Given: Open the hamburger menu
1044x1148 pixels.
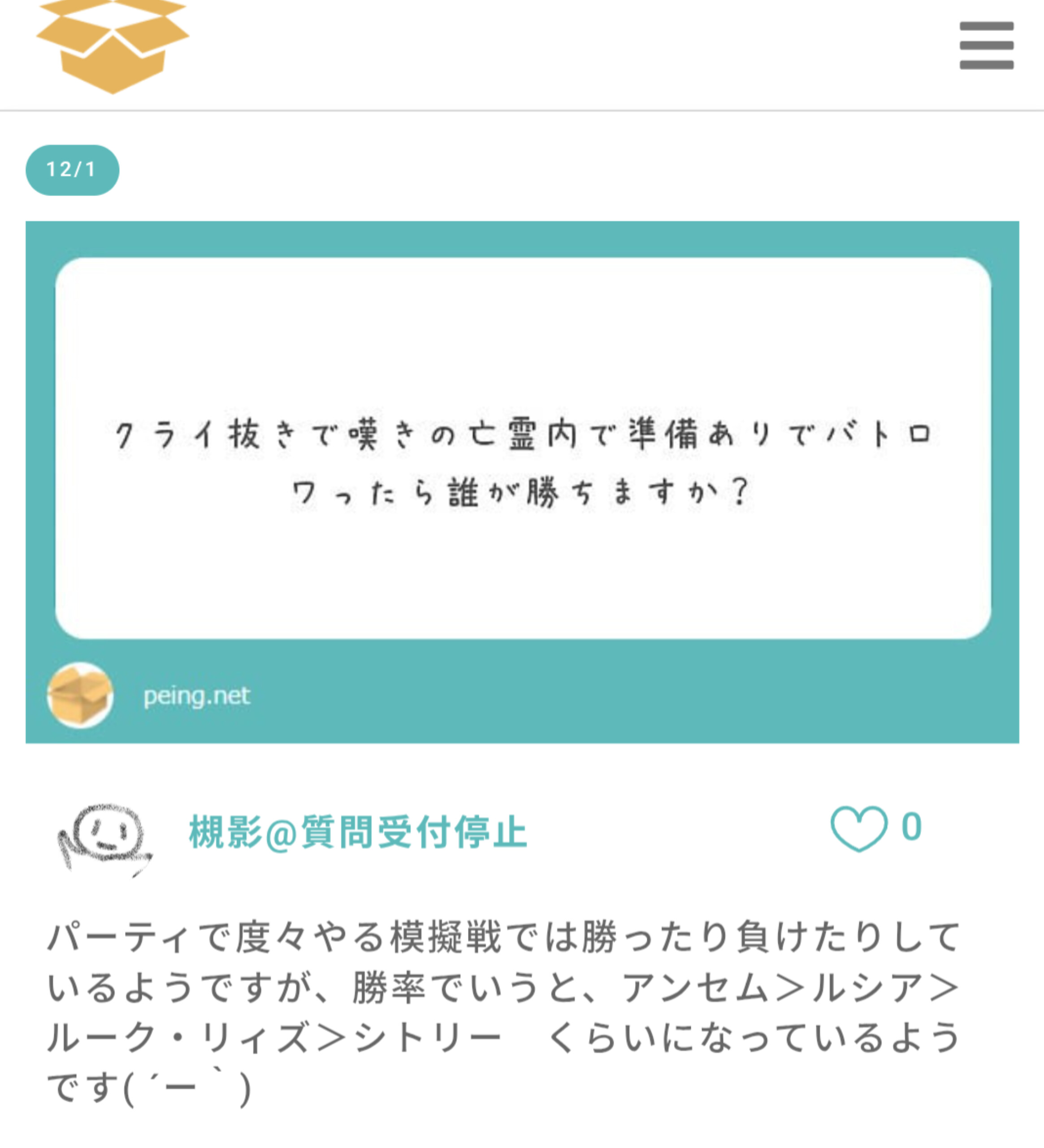Looking at the screenshot, I should [986, 46].
